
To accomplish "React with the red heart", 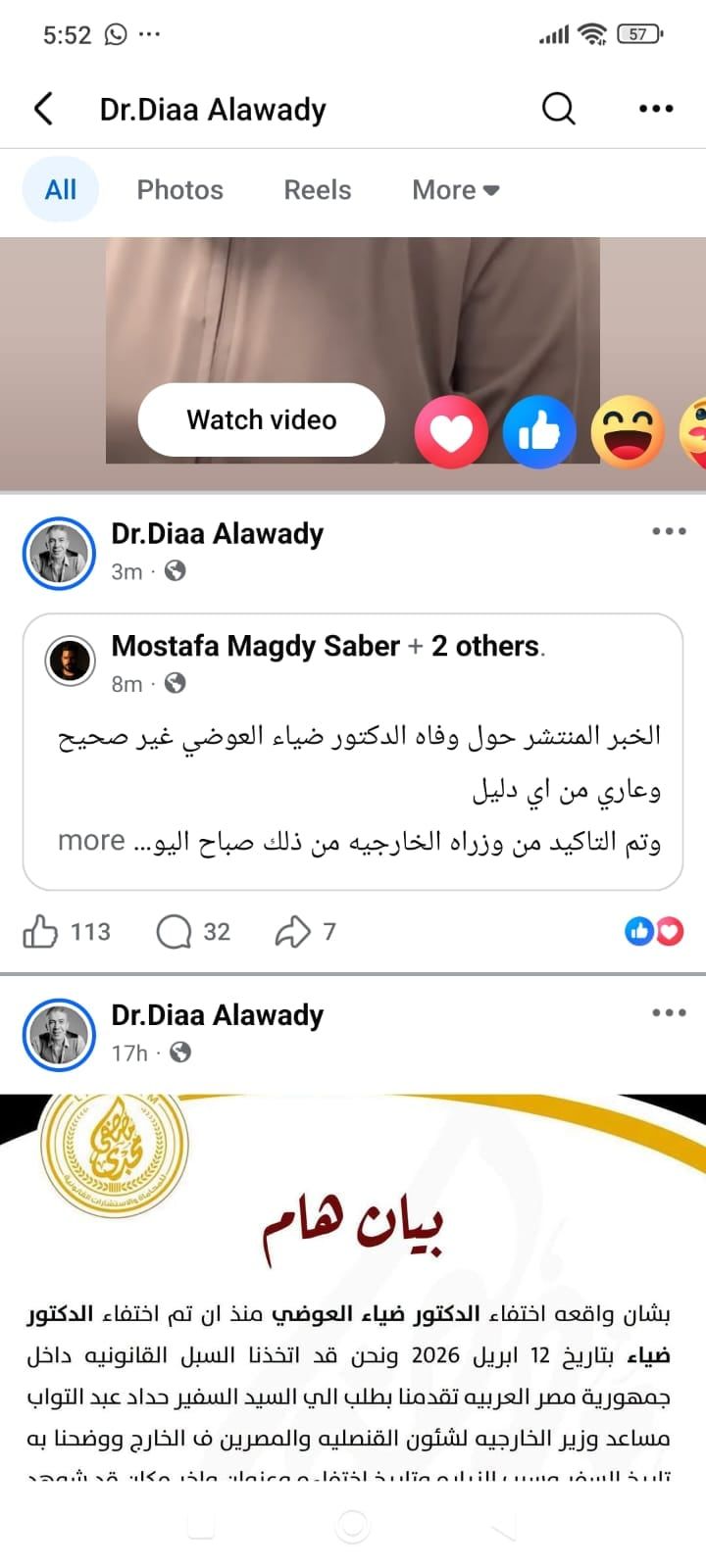I will point(451,432).
